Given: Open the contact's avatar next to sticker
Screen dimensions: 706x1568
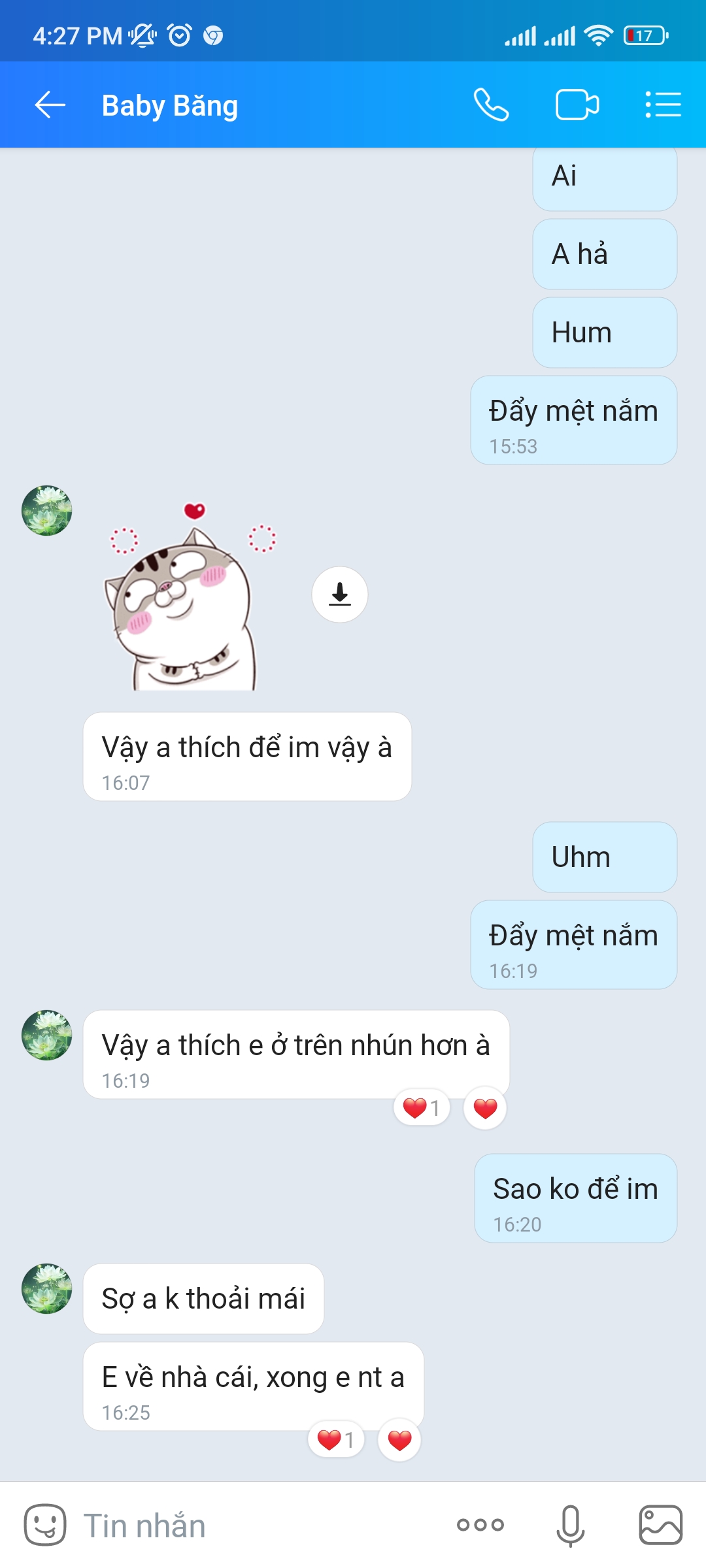Looking at the screenshot, I should 46,511.
